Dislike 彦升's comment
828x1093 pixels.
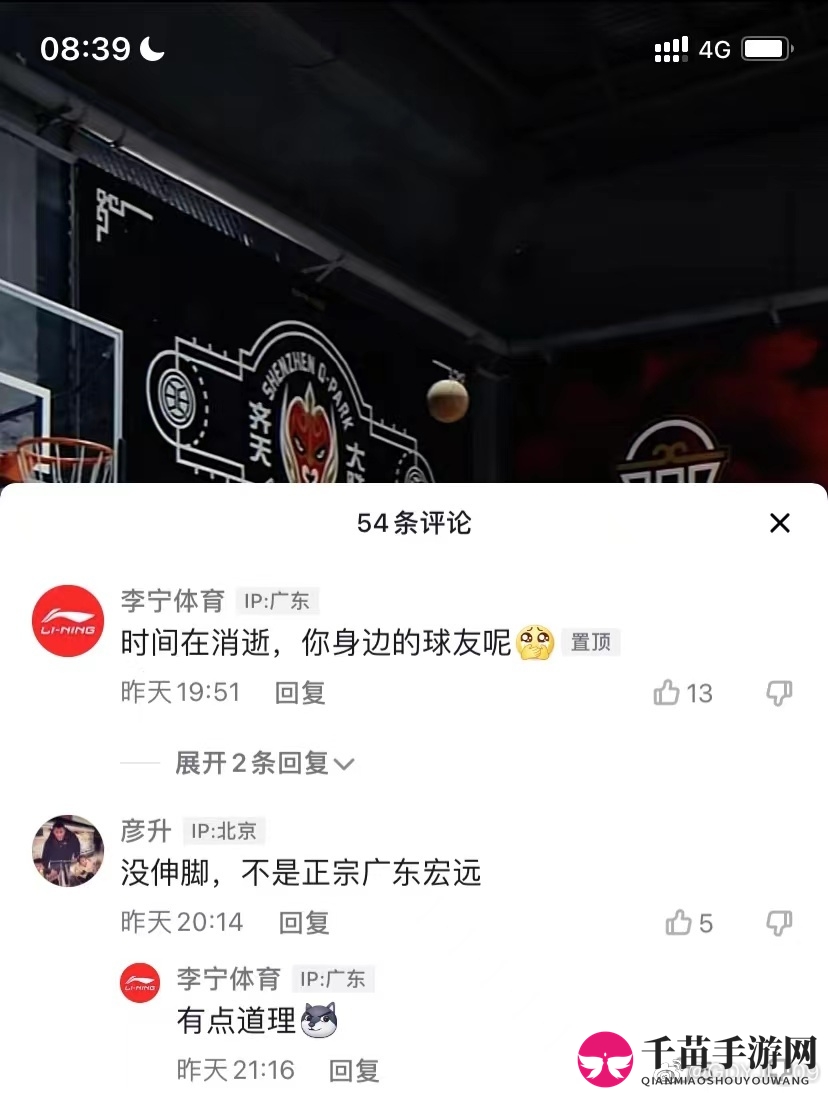779,923
